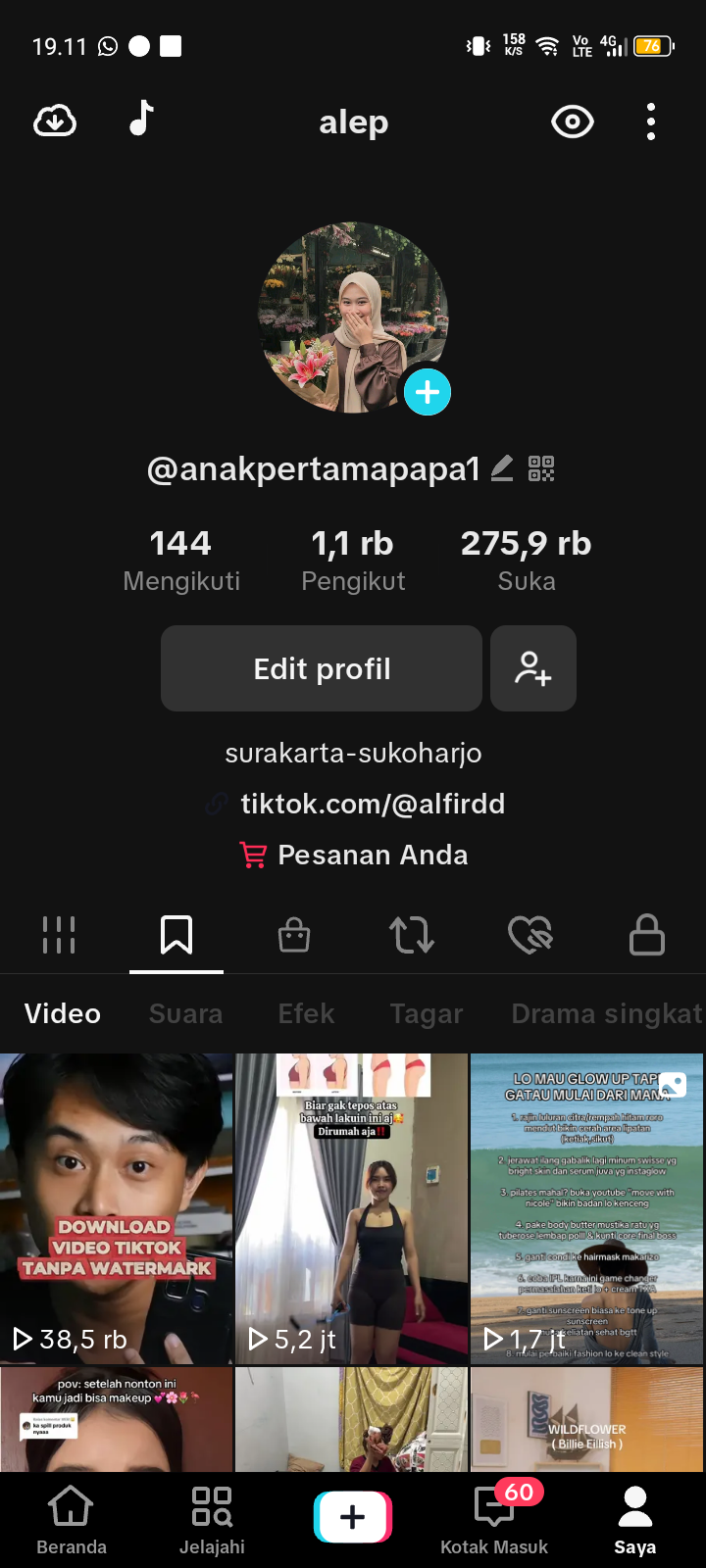Image resolution: width=706 pixels, height=1568 pixels.
Task: Open the Jelajahi tab
Action: pyautogui.click(x=212, y=1519)
